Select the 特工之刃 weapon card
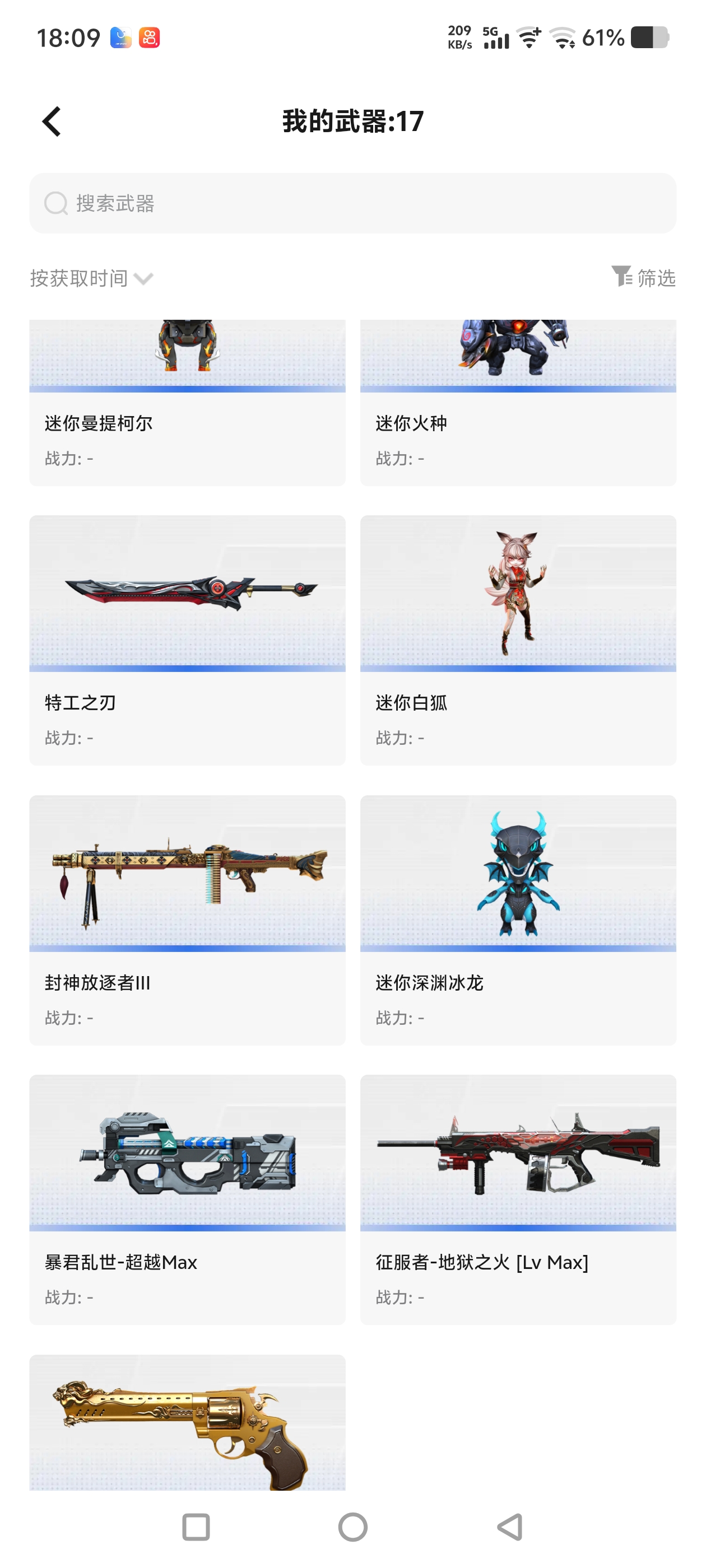The image size is (706, 1568). pyautogui.click(x=187, y=640)
